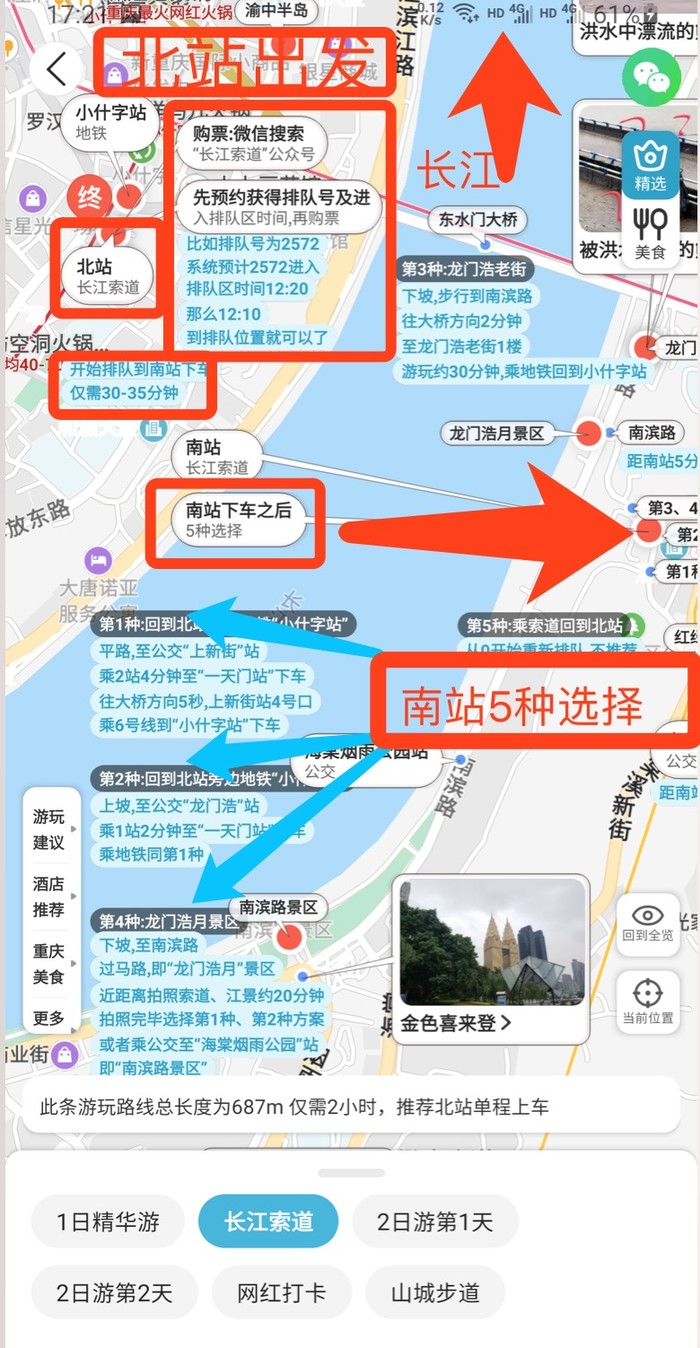Go back using the top-left arrow
This screenshot has width=700, height=1348.
tap(57, 69)
